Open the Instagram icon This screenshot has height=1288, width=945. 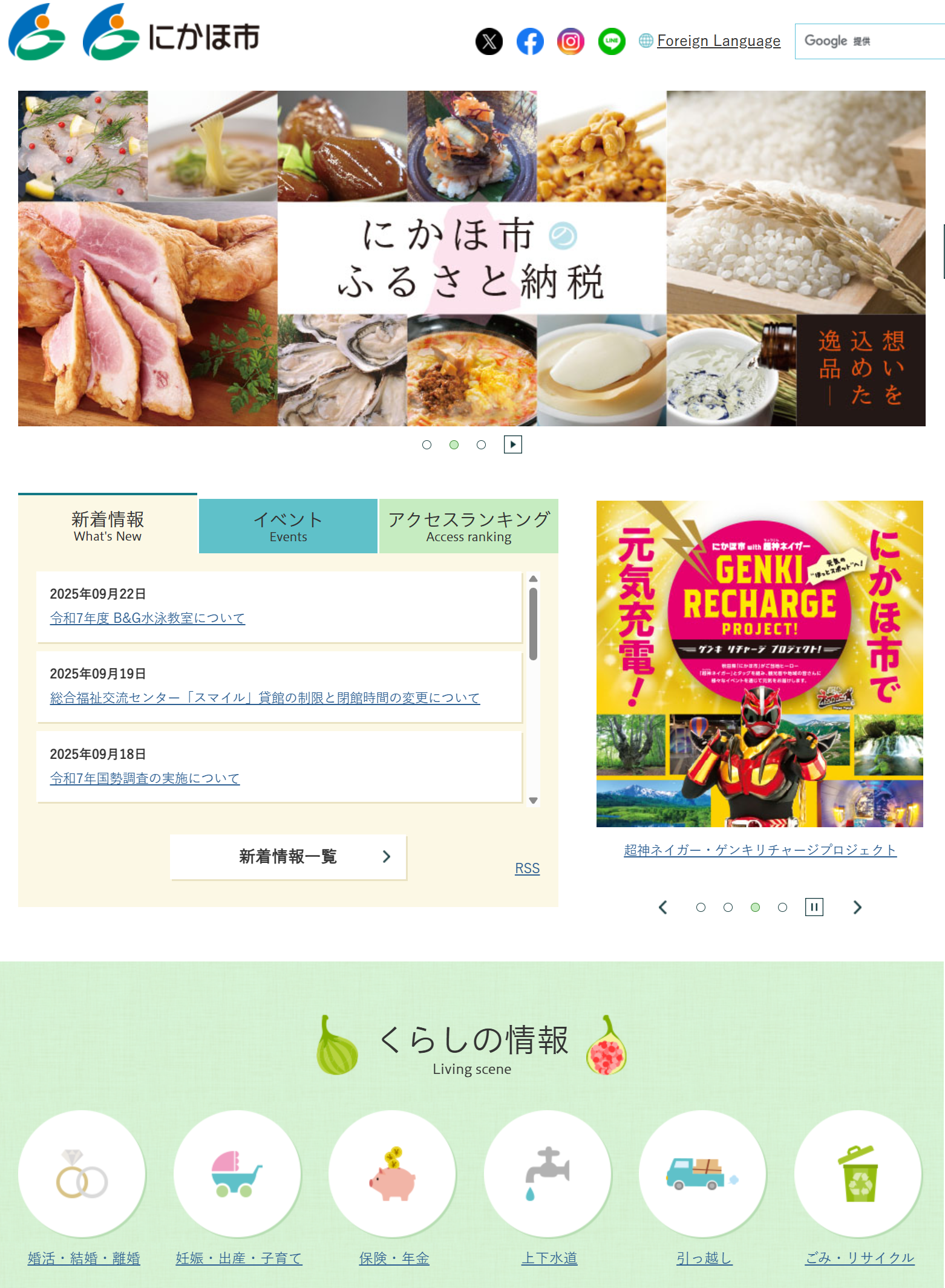coord(571,42)
